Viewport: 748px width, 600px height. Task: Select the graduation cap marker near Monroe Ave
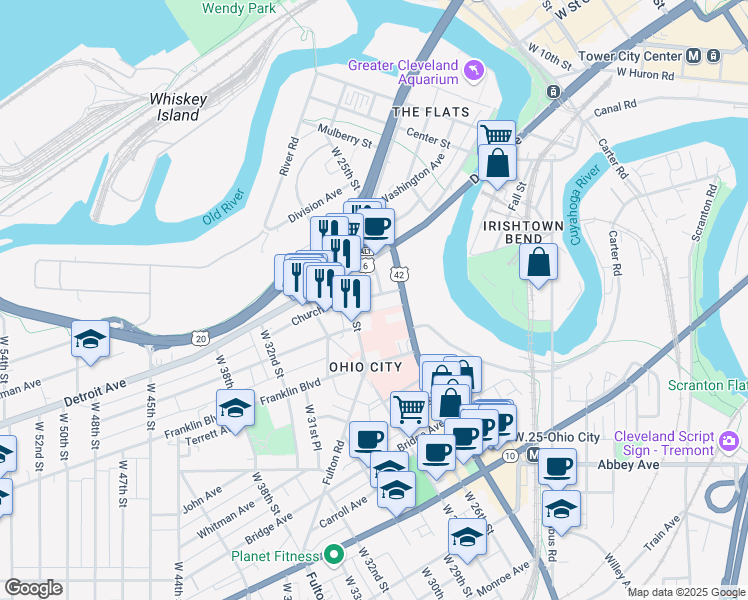(468, 540)
